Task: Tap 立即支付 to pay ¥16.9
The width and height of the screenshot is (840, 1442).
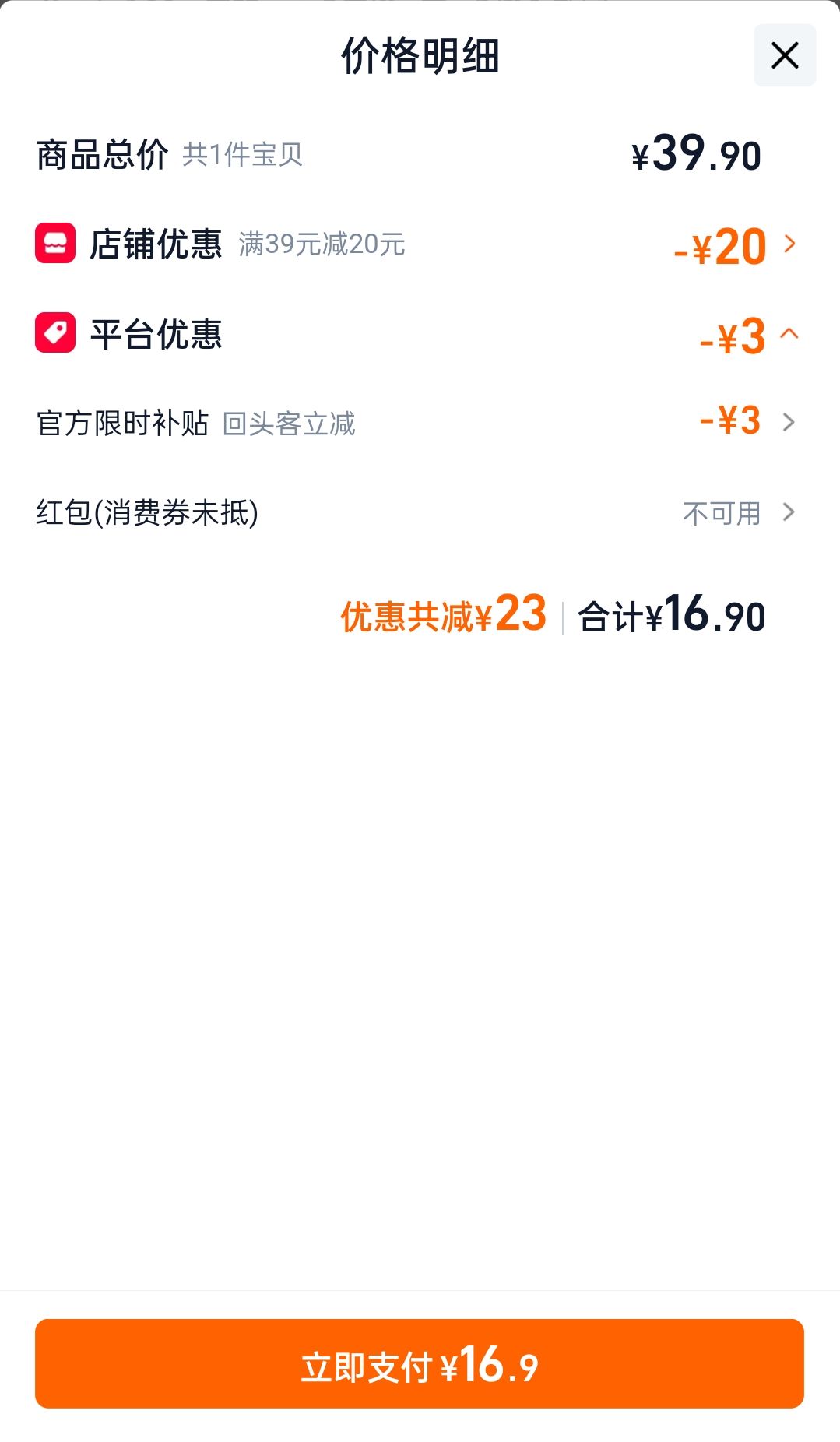Action: tap(420, 1363)
